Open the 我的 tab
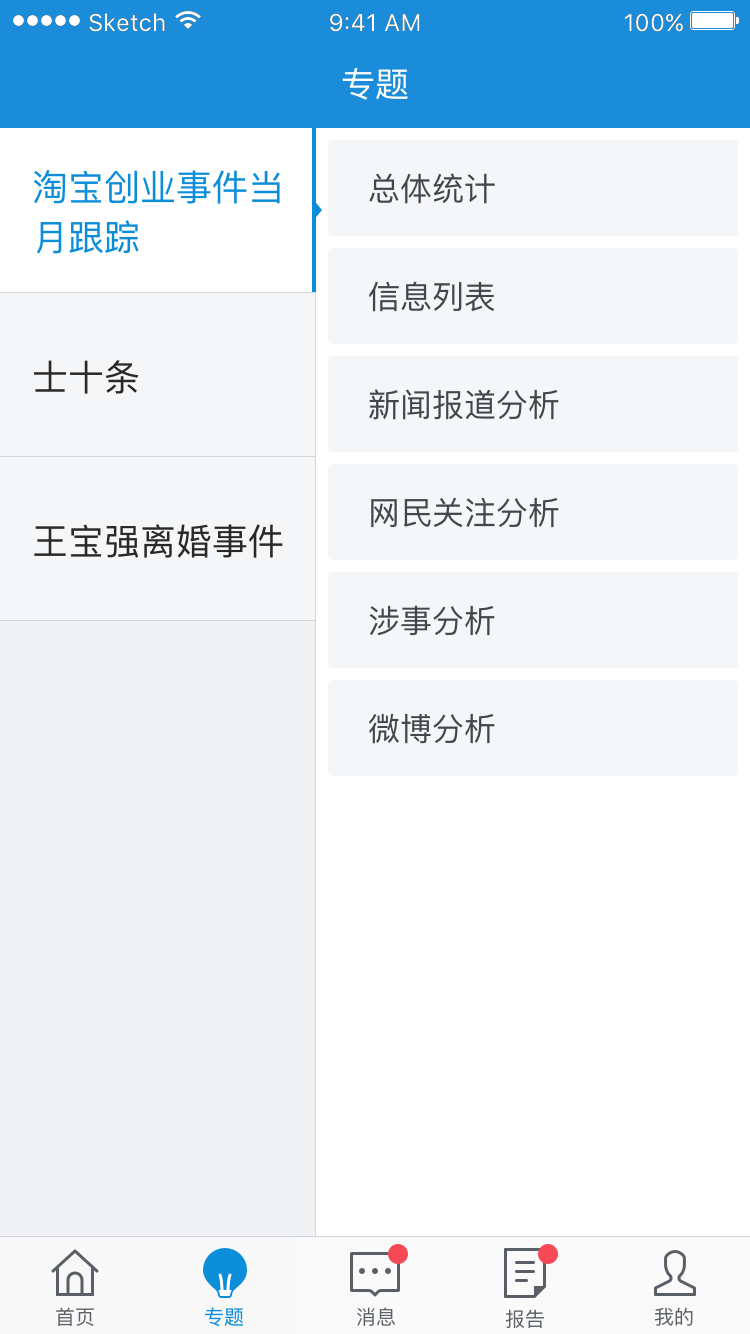The height and width of the screenshot is (1334, 750). (675, 1287)
